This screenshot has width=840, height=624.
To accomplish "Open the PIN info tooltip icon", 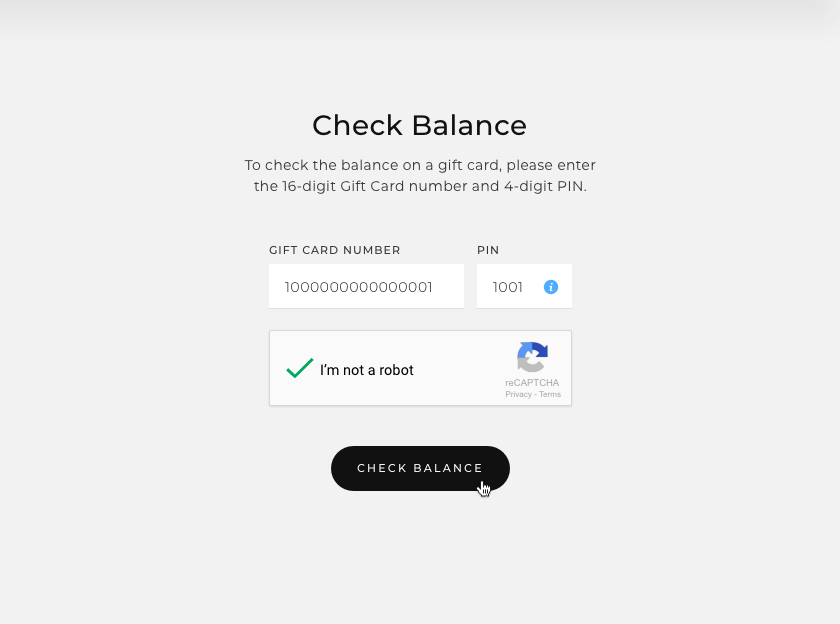I will (x=551, y=287).
